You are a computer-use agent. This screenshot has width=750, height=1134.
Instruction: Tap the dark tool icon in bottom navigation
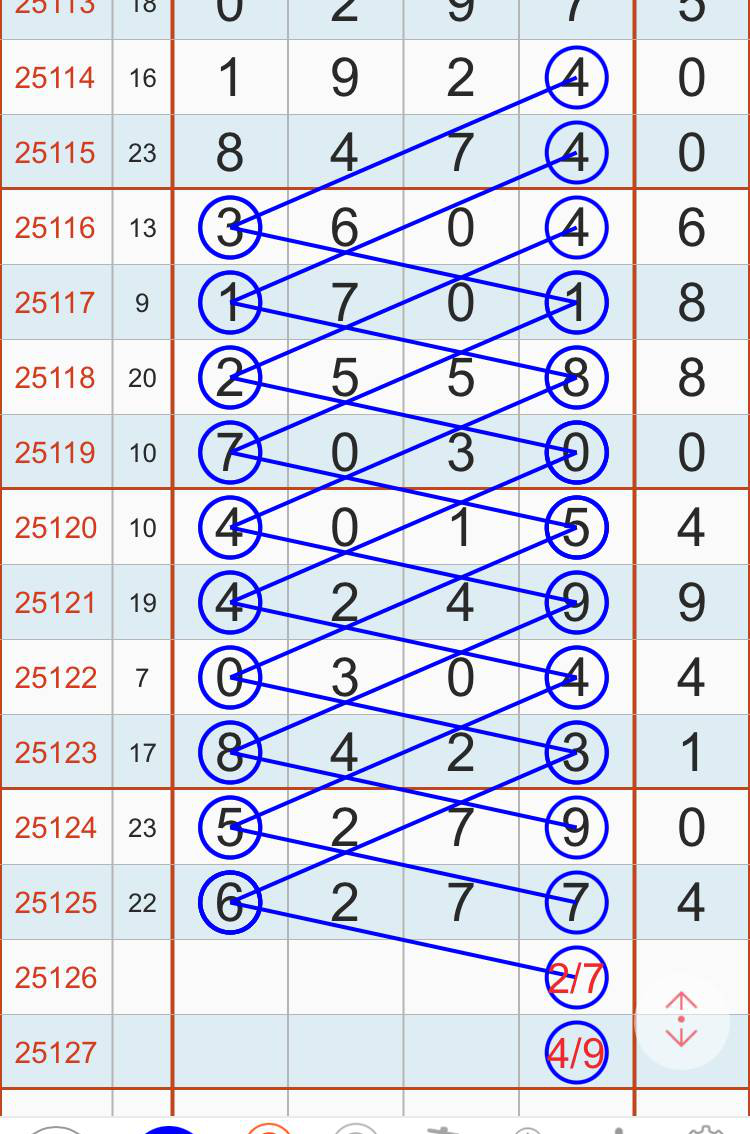point(445,1128)
